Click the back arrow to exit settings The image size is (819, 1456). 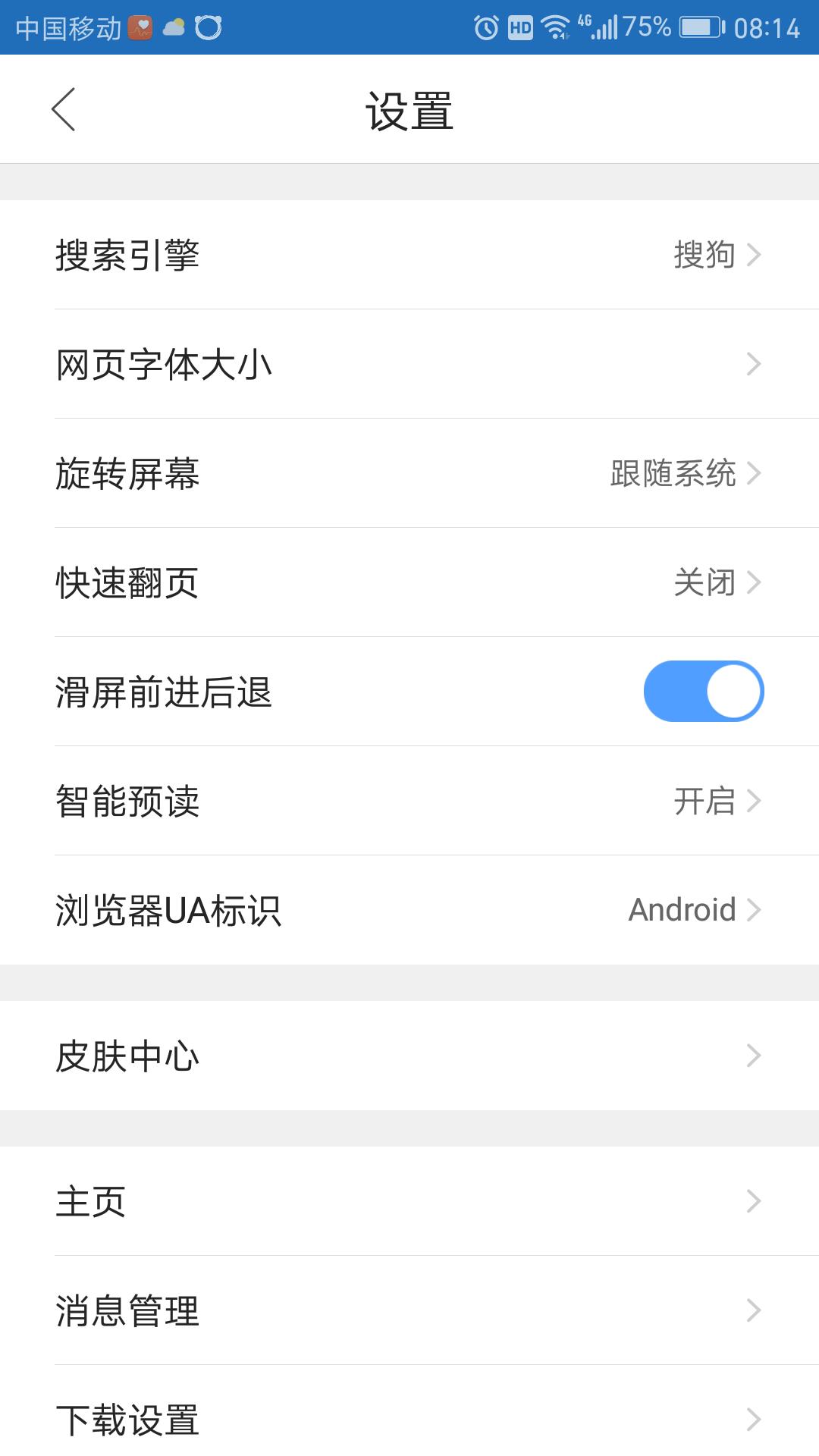(64, 108)
